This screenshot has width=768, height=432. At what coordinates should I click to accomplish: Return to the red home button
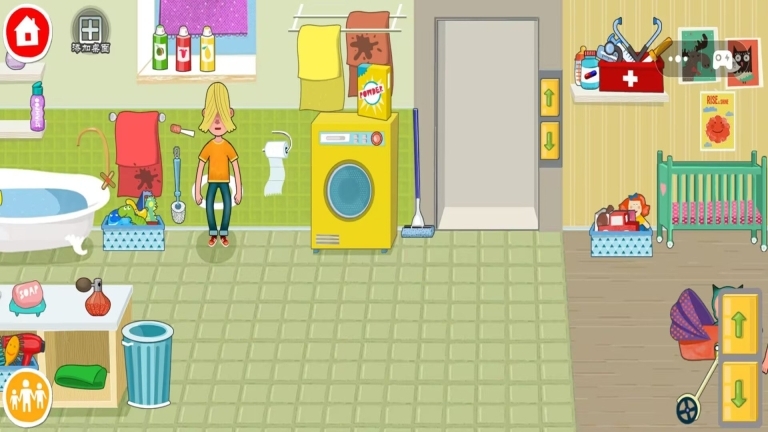point(28,31)
